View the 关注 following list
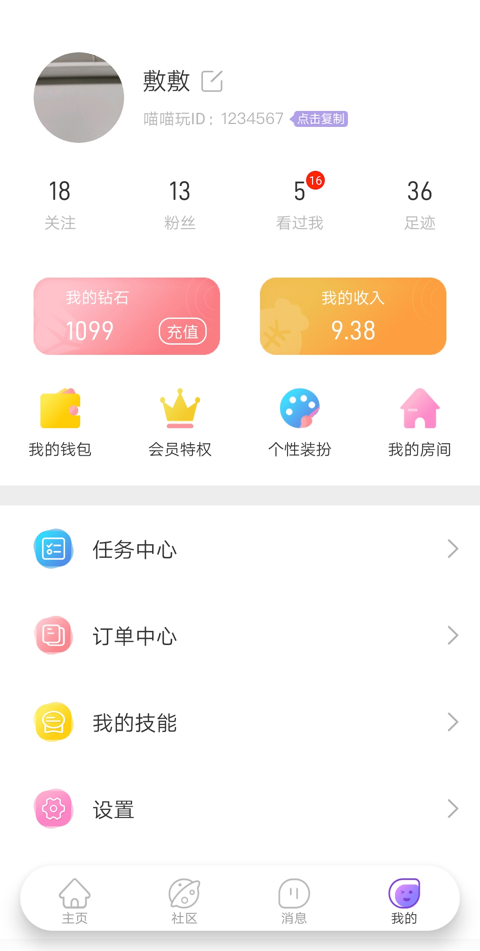Image resolution: width=480 pixels, height=951 pixels. pyautogui.click(x=59, y=205)
